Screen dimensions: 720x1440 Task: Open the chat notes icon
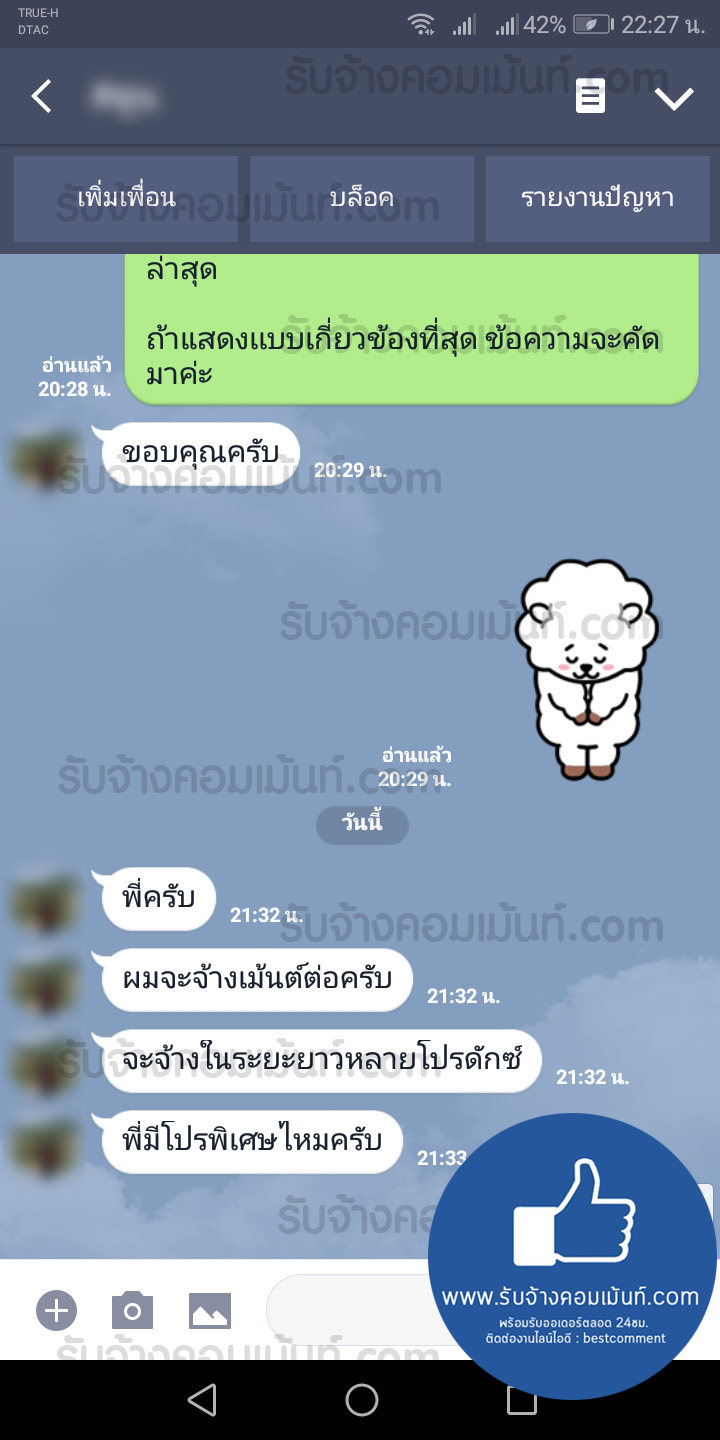590,97
